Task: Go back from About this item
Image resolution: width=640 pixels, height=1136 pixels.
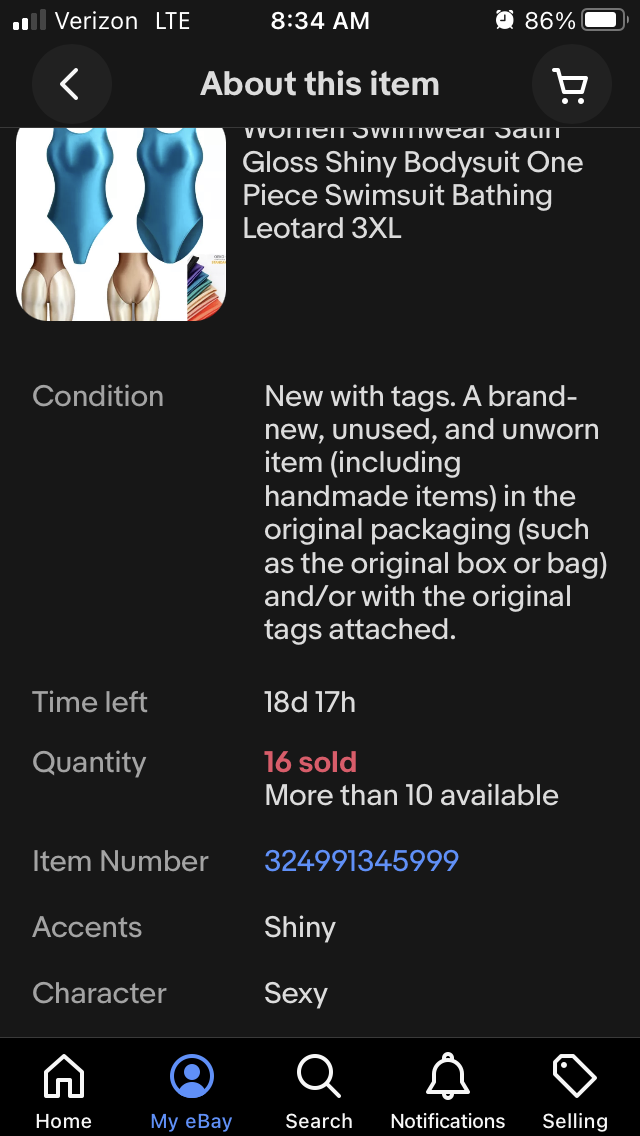Action: pos(69,84)
